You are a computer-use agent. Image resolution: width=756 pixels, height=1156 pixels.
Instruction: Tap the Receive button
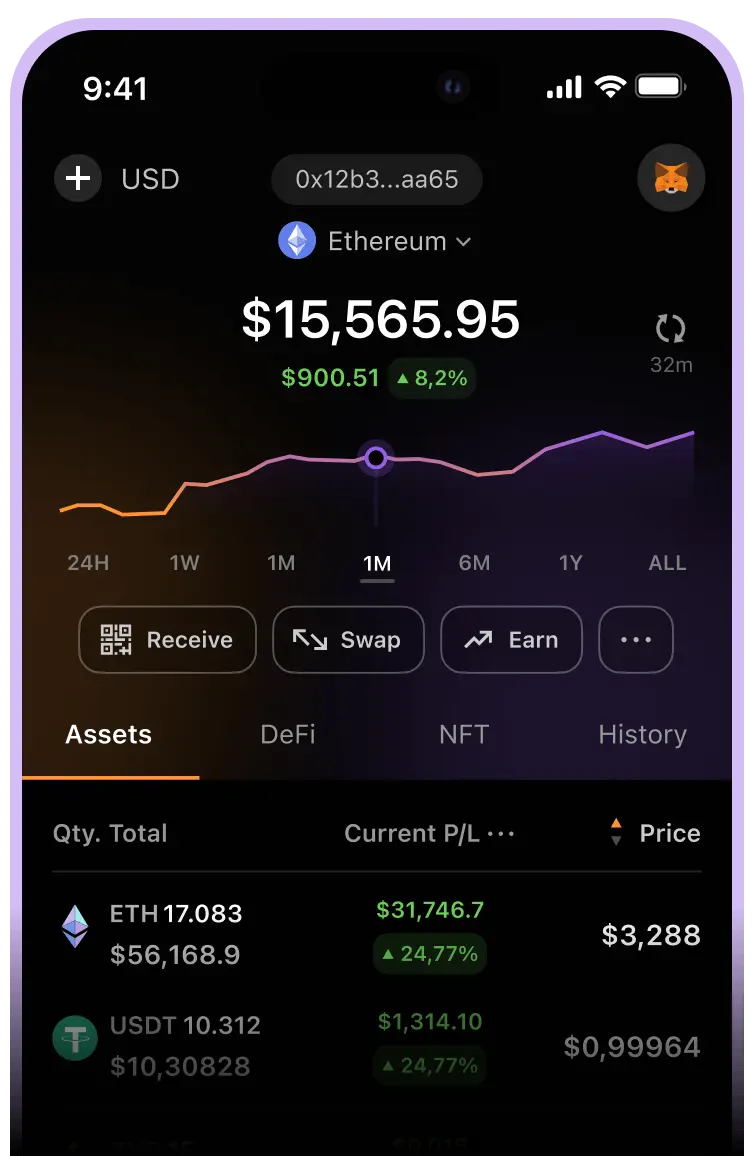tap(167, 640)
